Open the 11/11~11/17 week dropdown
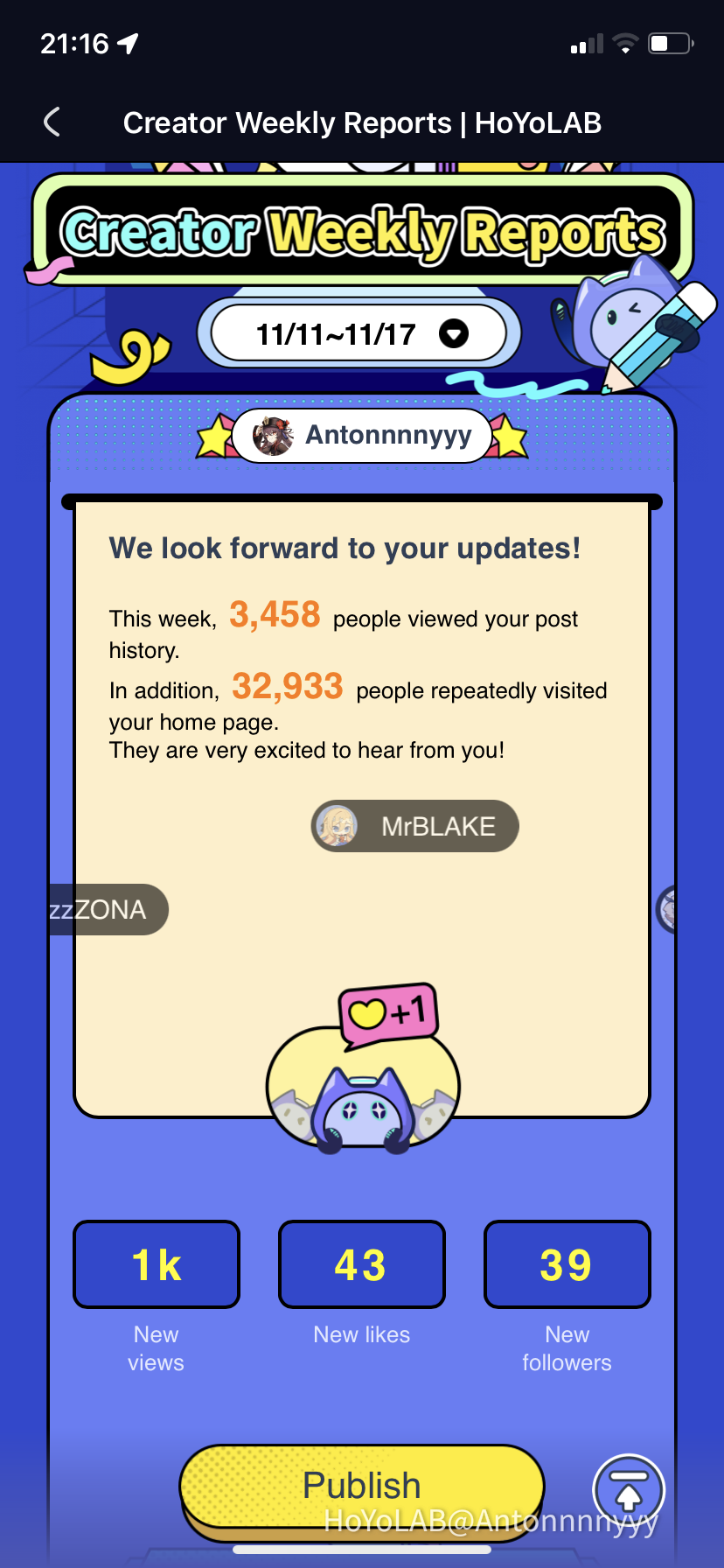 (360, 334)
